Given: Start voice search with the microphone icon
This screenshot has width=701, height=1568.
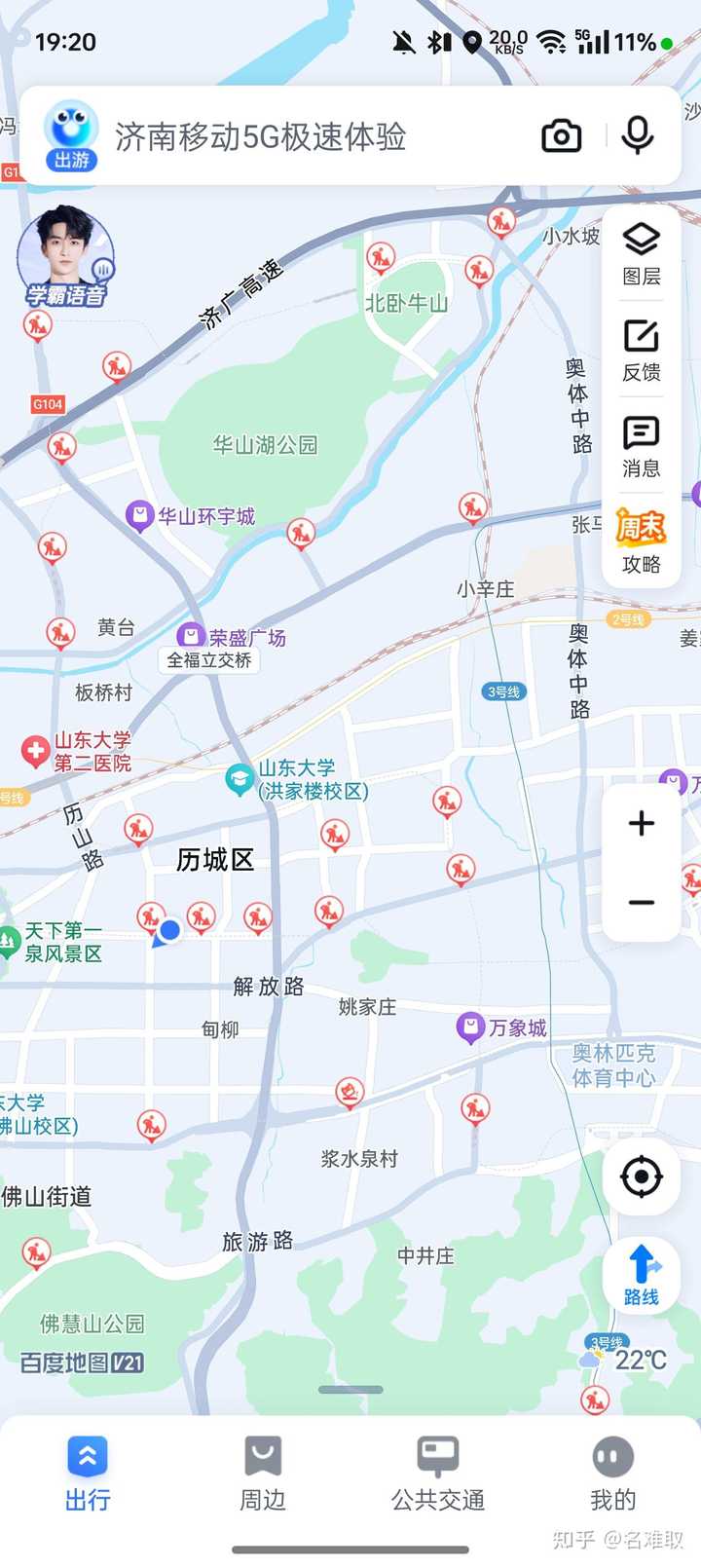Looking at the screenshot, I should tap(638, 135).
